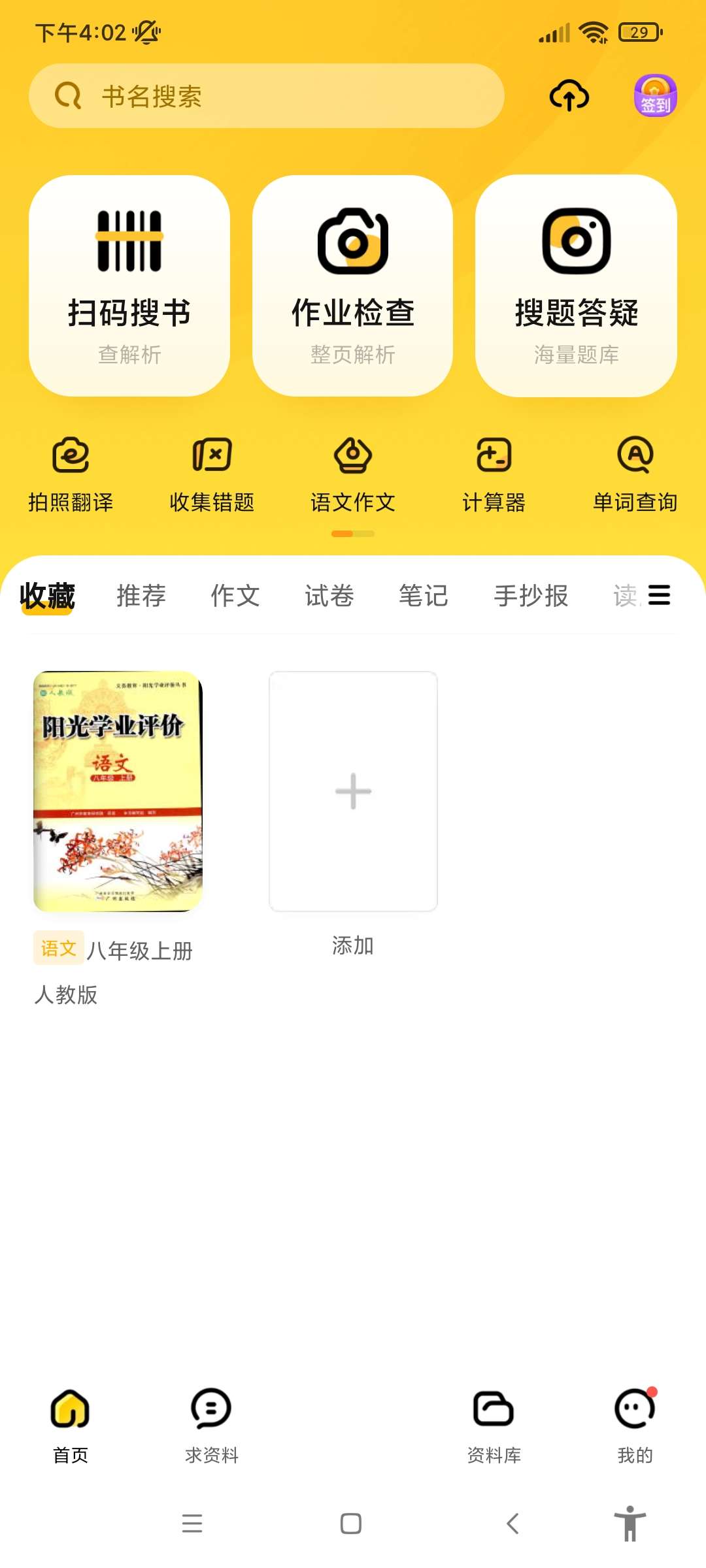
Task: Select the 手抄报 tab
Action: (531, 596)
